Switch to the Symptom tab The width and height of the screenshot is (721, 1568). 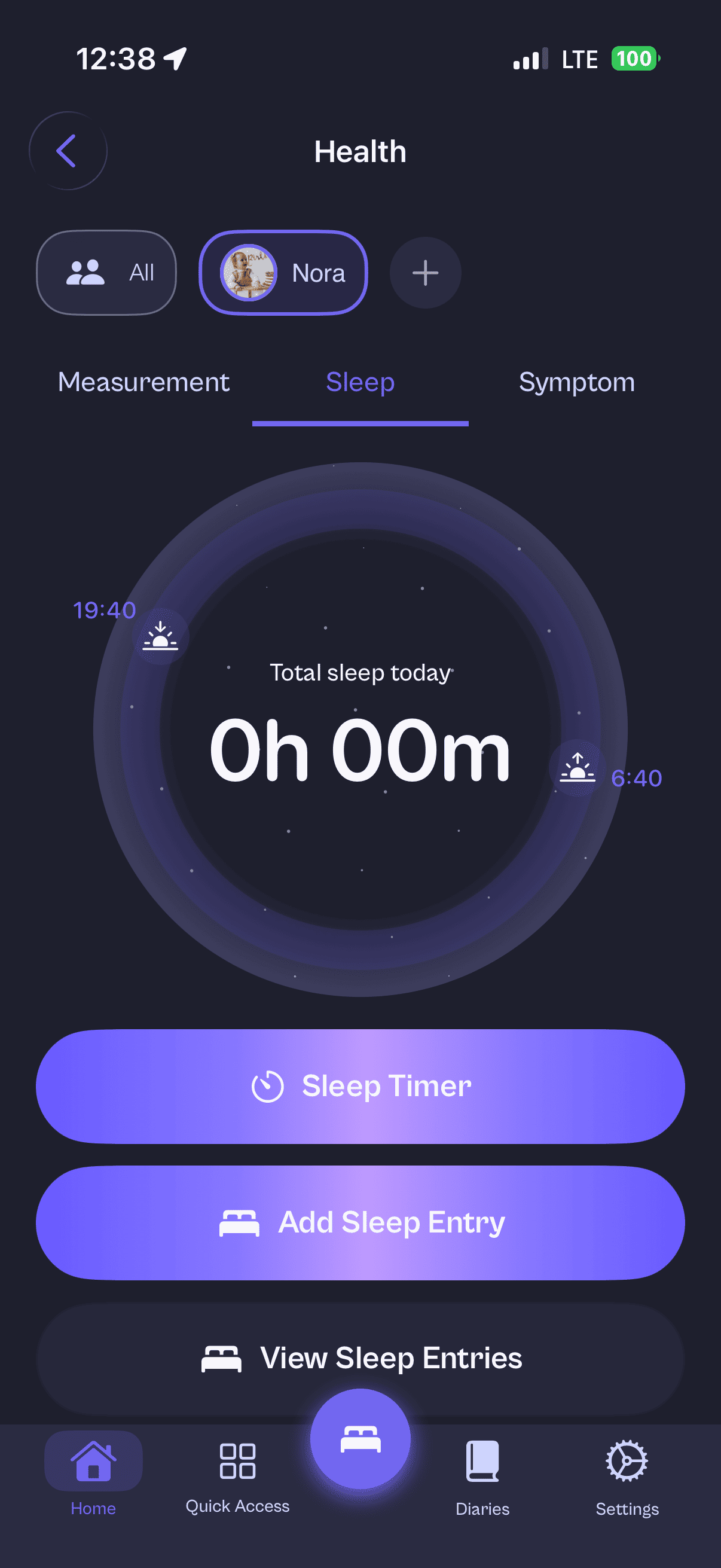pyautogui.click(x=576, y=382)
